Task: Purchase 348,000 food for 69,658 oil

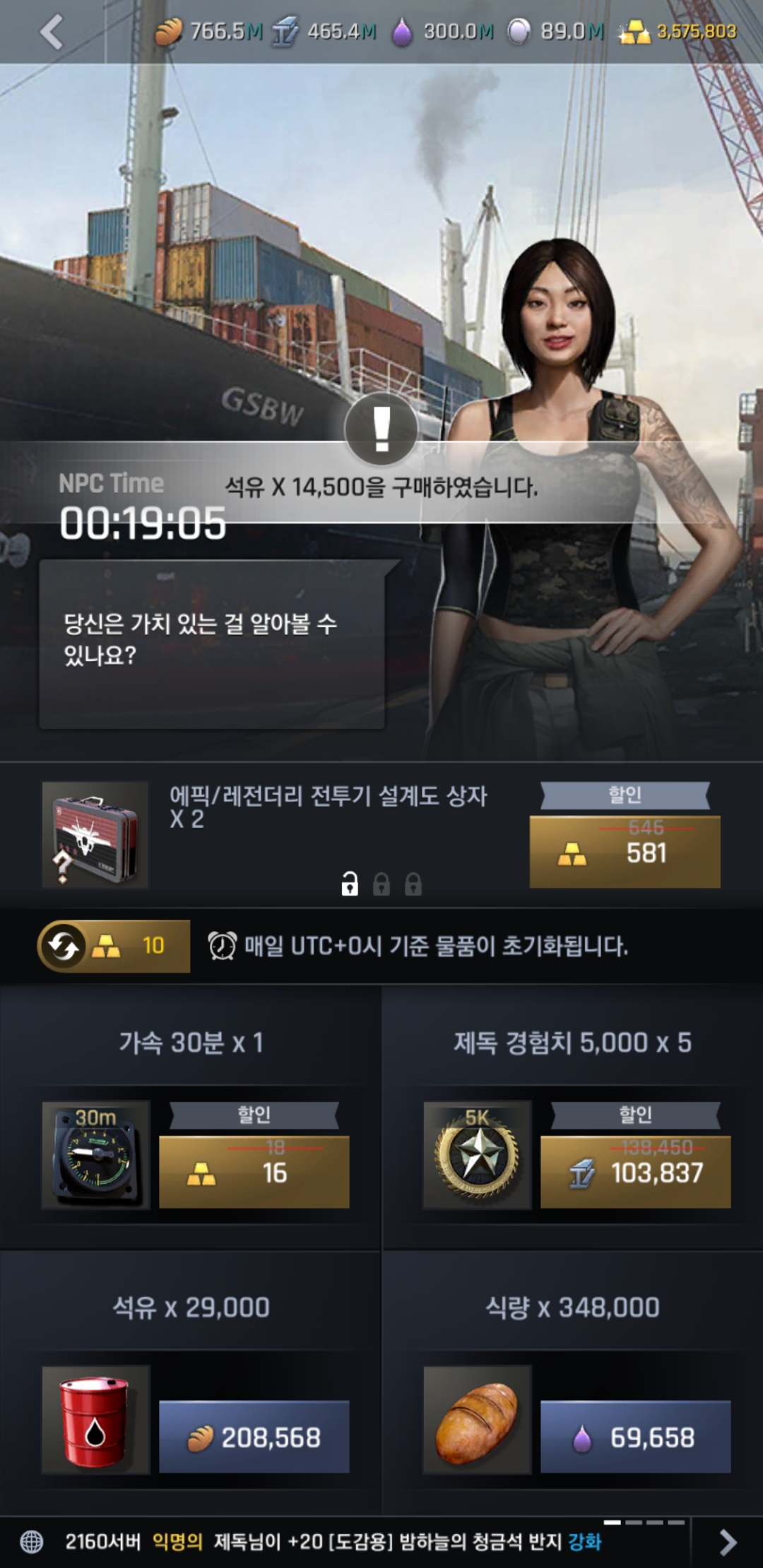Action: (635, 1437)
